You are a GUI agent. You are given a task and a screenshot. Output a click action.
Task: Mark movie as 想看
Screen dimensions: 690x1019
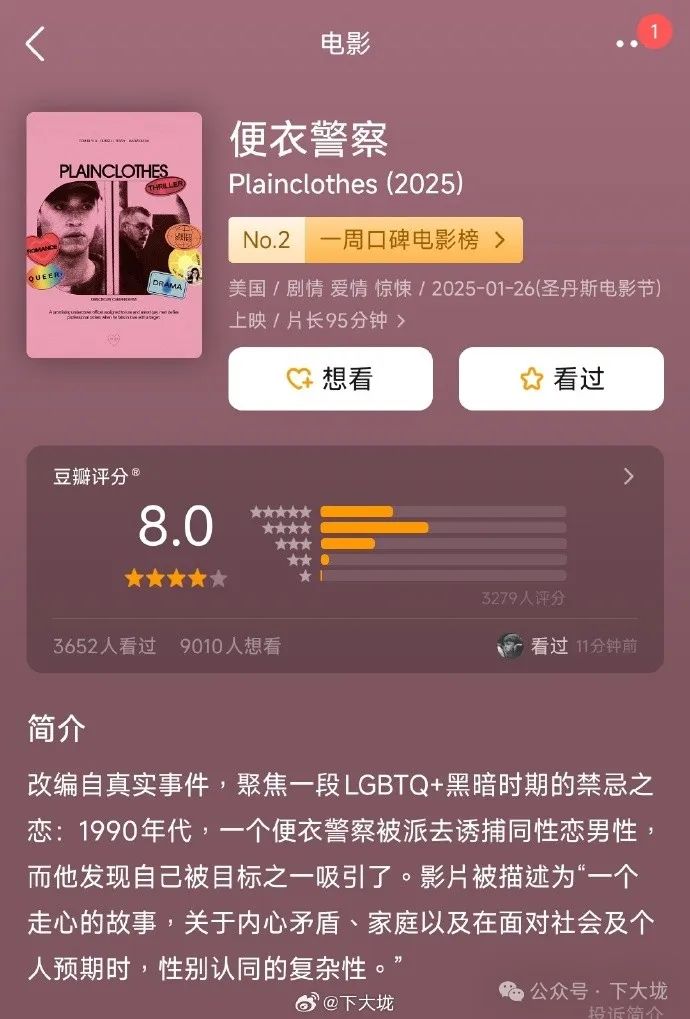[330, 379]
